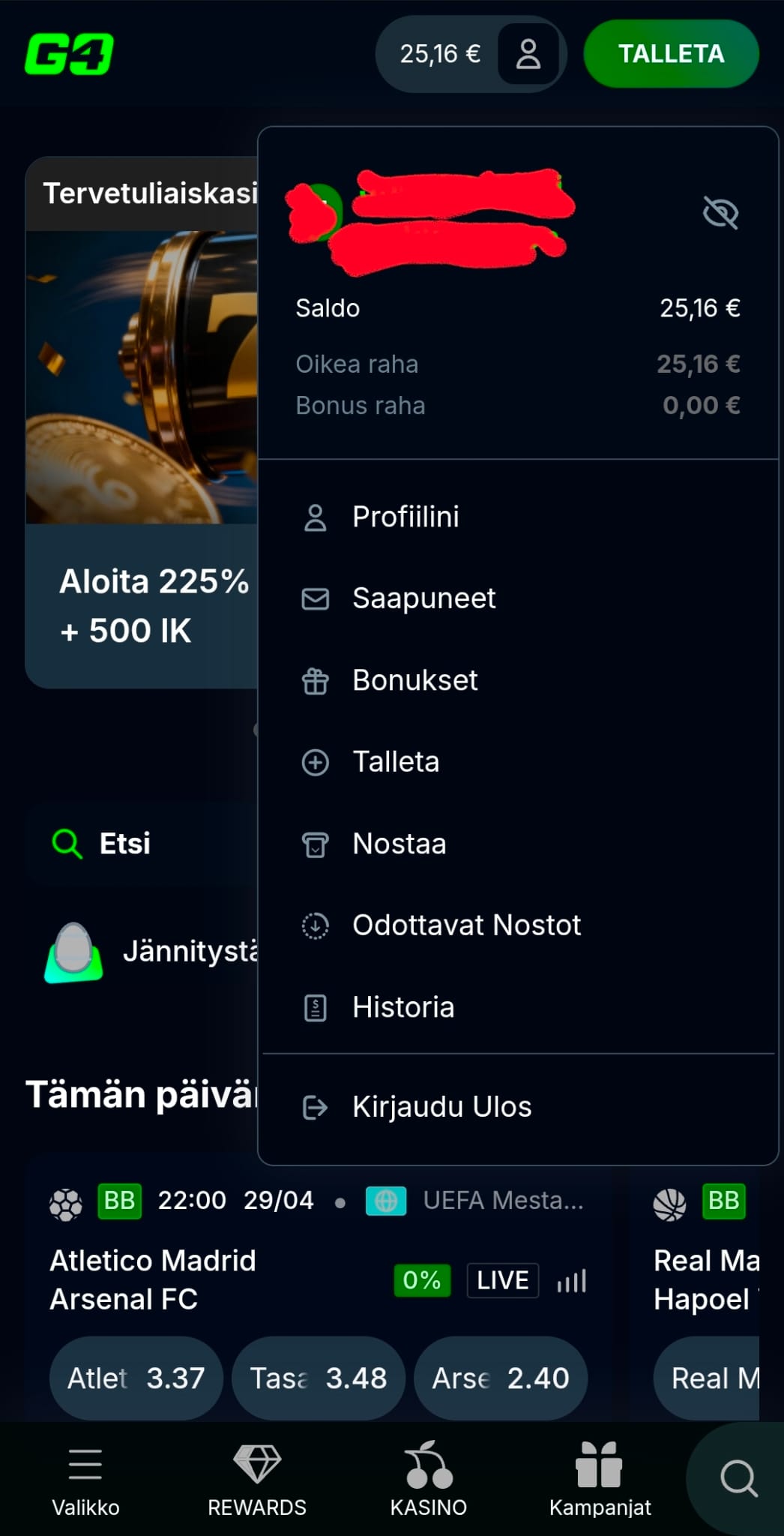Pick Arsenal odds 2.40 for the match
784x1536 pixels.
(501, 1378)
